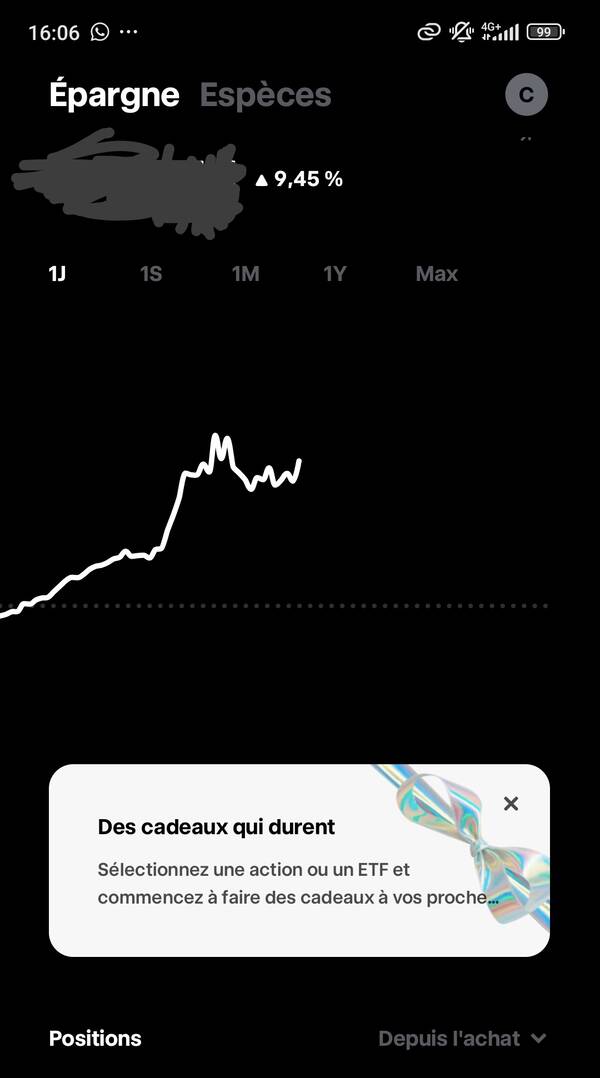
Task: Expand the 'Depuis l'achat' dropdown
Action: [x=462, y=1039]
